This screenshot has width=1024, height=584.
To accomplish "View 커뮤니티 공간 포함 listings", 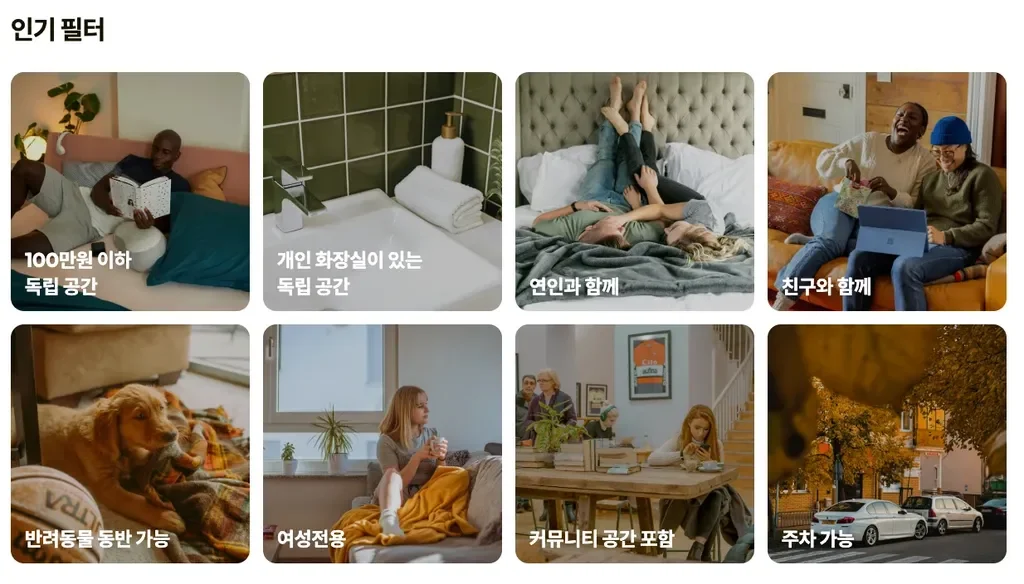I will 634,443.
